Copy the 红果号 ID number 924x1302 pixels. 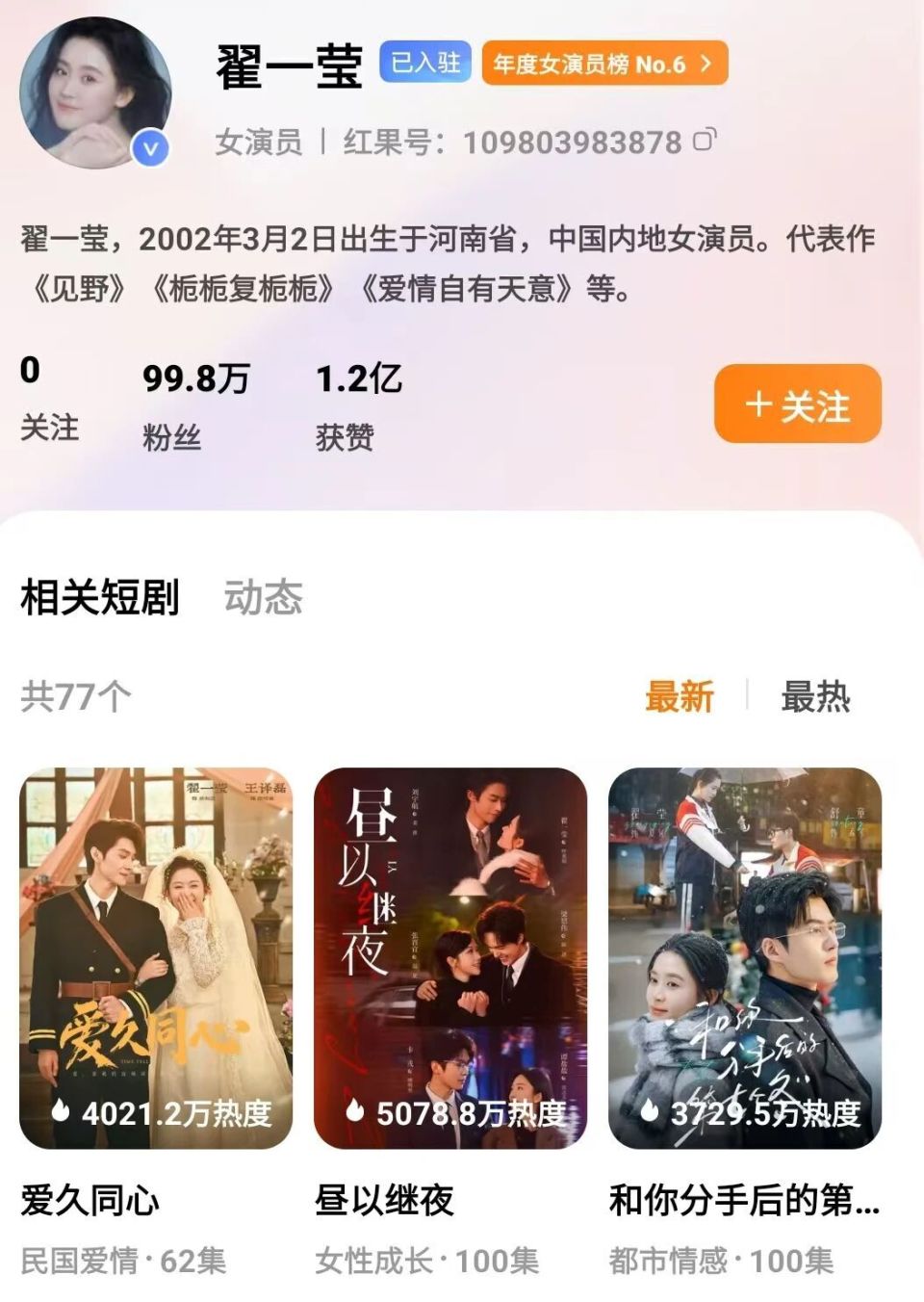click(x=705, y=141)
